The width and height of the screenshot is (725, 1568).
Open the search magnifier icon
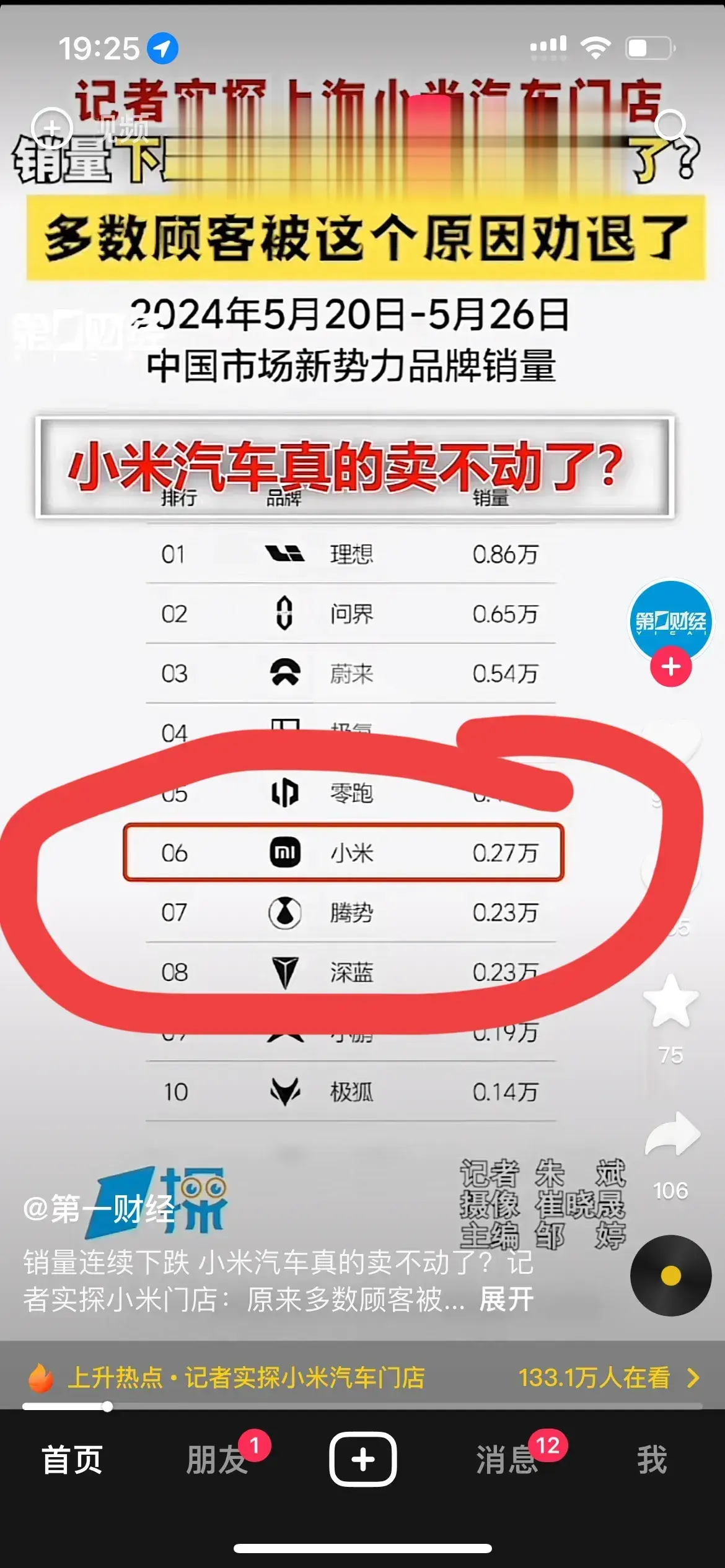tap(672, 127)
